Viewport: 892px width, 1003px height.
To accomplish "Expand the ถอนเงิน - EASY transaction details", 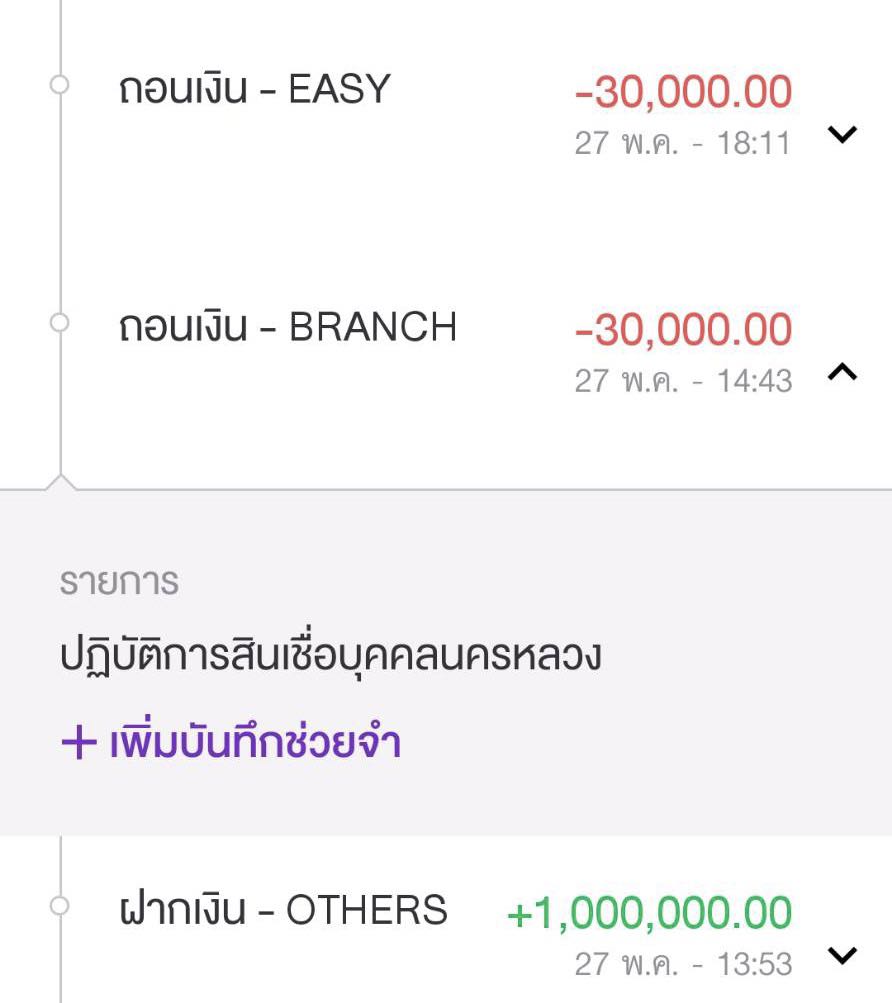I will pyautogui.click(x=843, y=134).
